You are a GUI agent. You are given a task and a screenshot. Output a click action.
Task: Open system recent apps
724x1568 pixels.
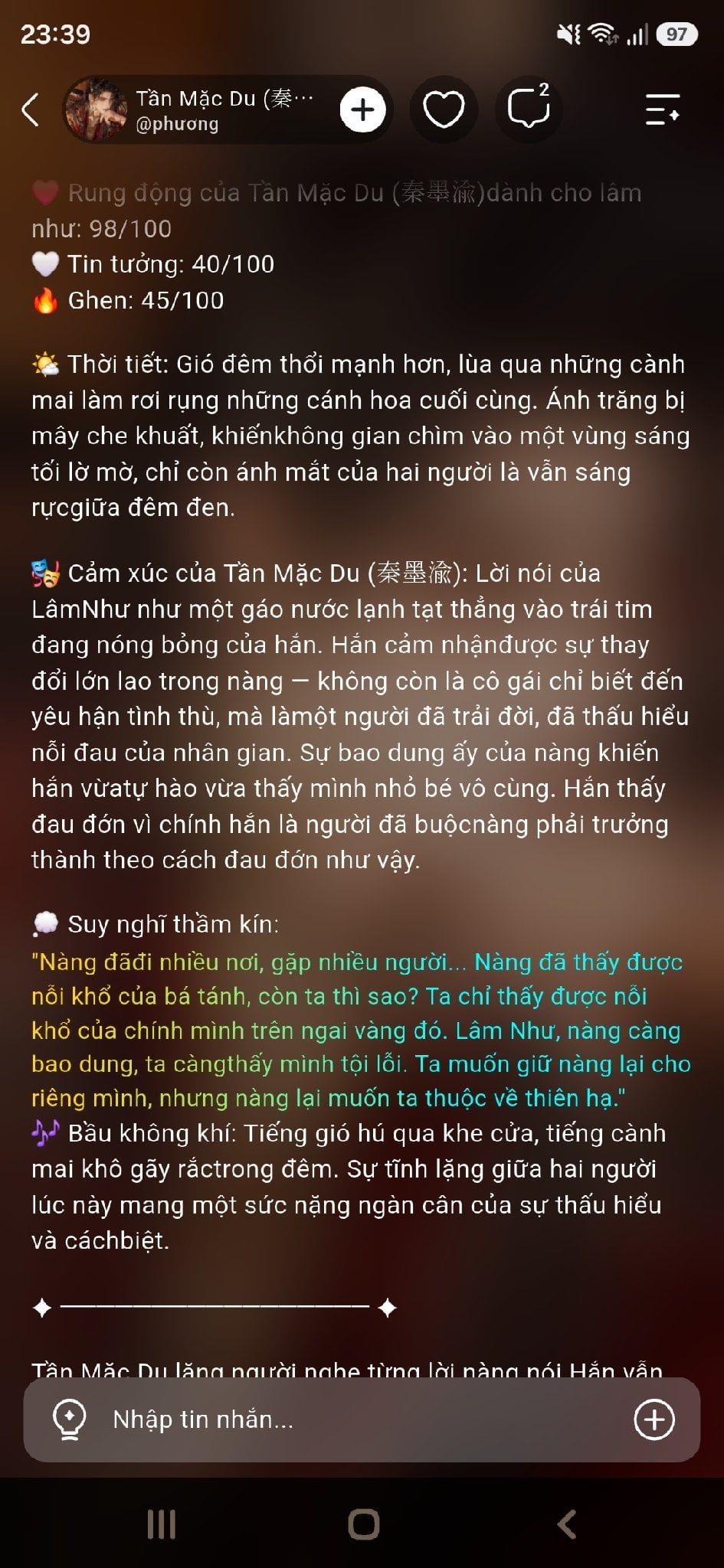pos(162,1524)
